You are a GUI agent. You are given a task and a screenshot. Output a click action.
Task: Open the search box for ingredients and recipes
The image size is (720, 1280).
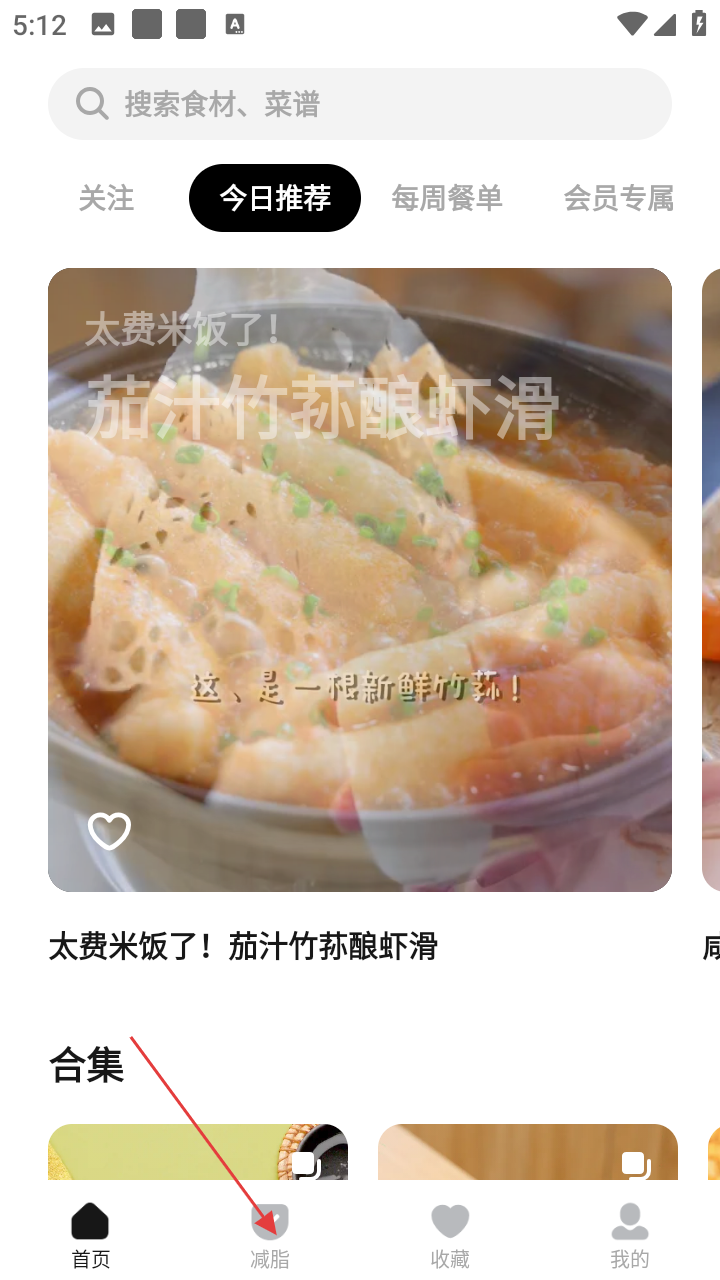click(x=360, y=104)
